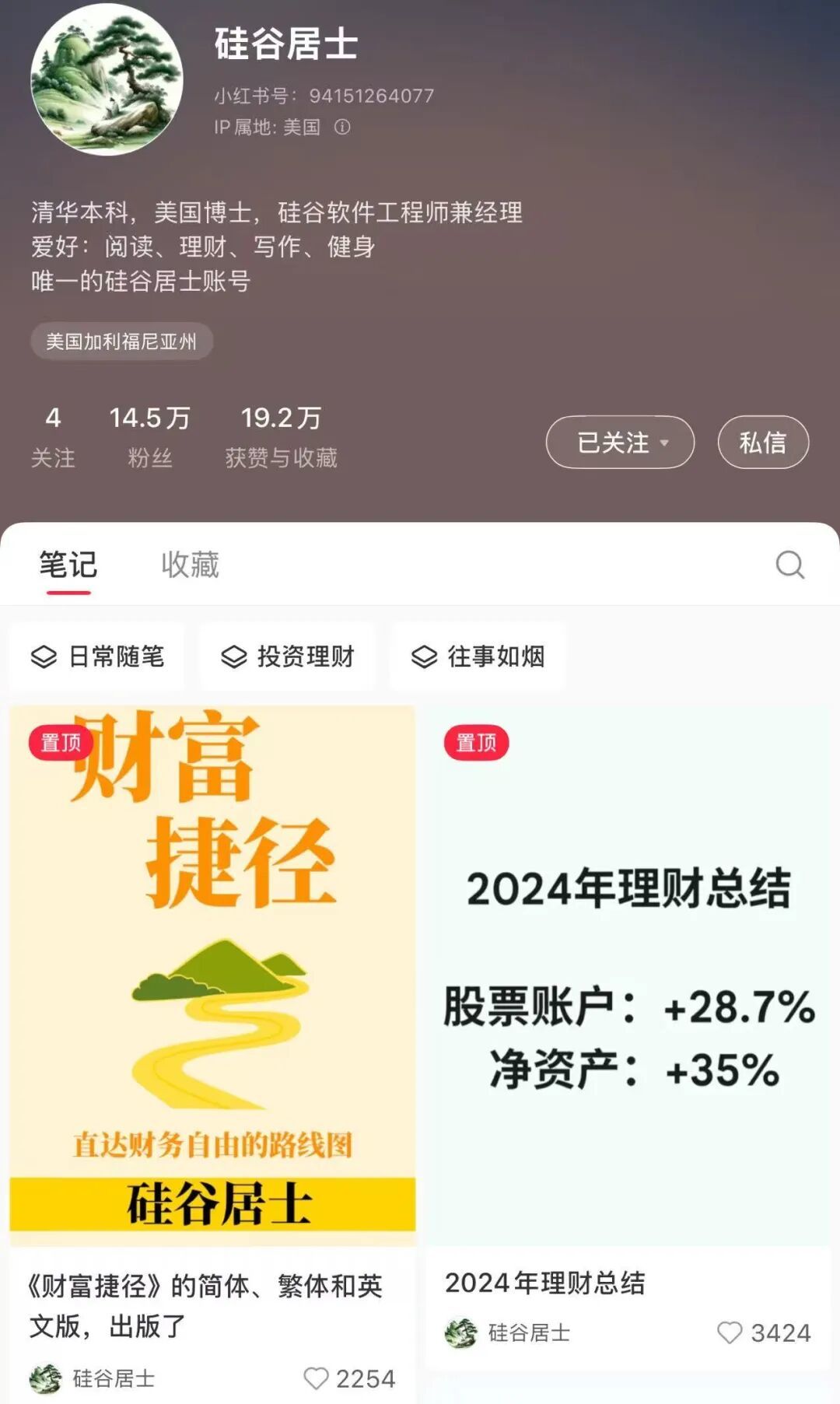
Task: Open the 日常随笔 collection
Action: point(98,656)
